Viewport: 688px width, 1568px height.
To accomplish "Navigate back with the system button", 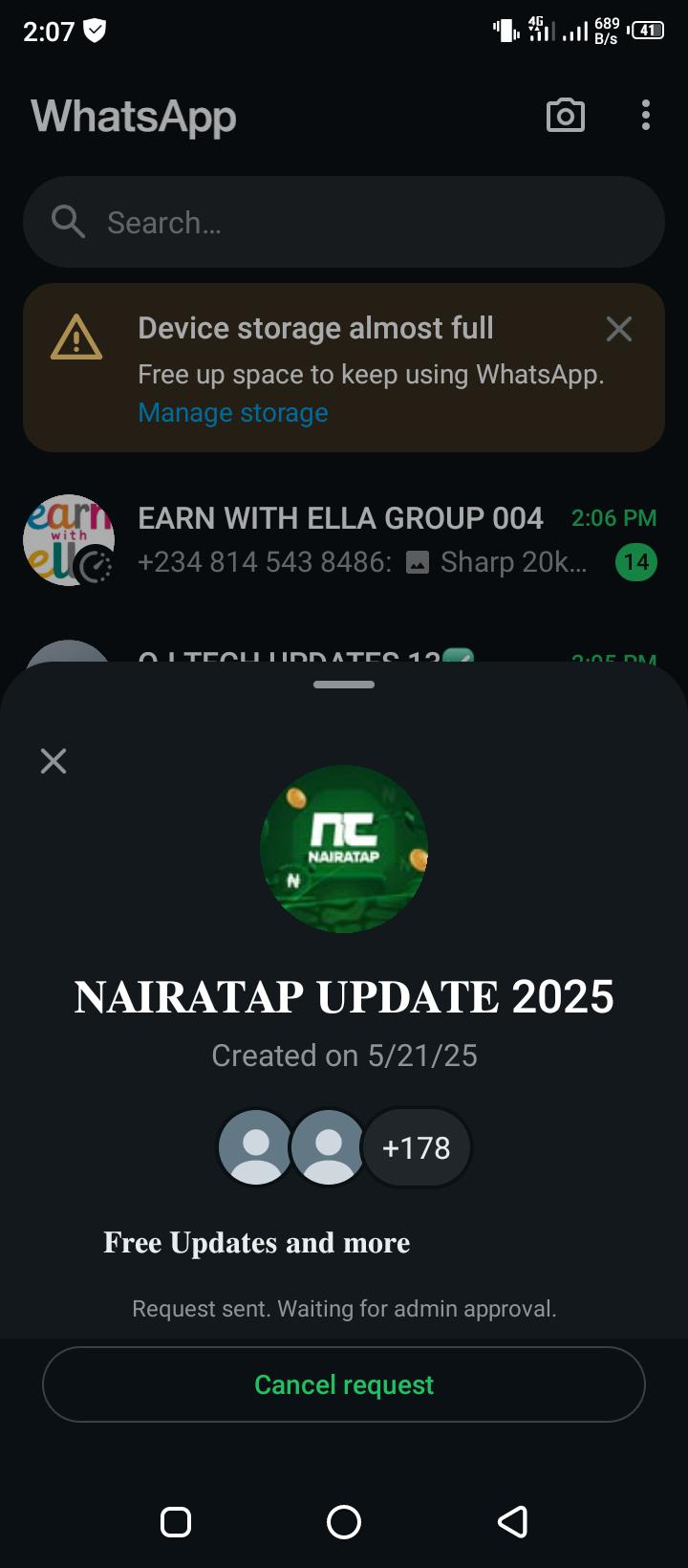I will (x=513, y=1522).
